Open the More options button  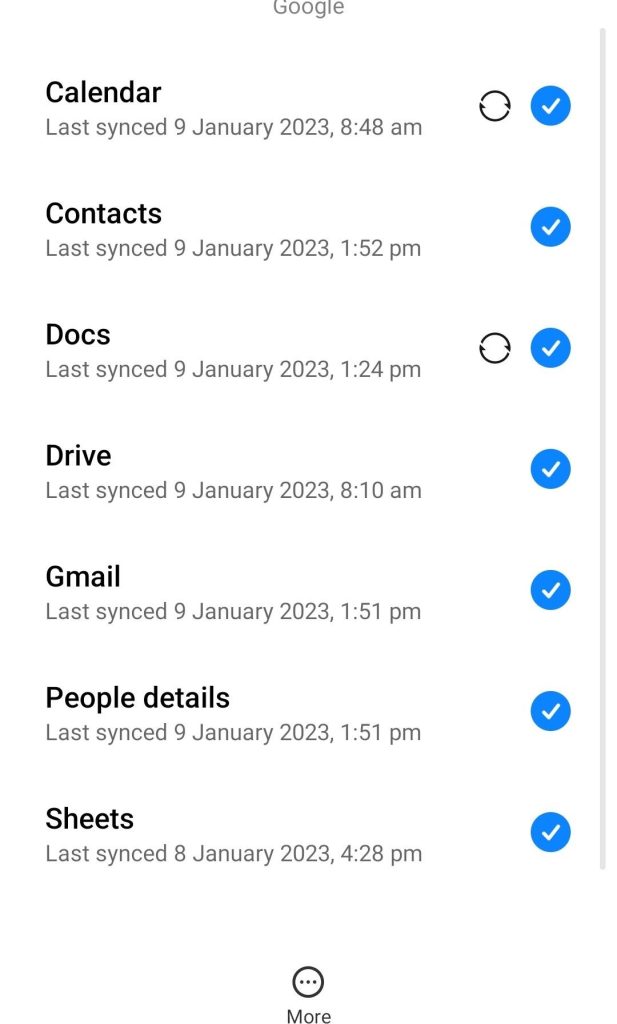[x=308, y=994]
